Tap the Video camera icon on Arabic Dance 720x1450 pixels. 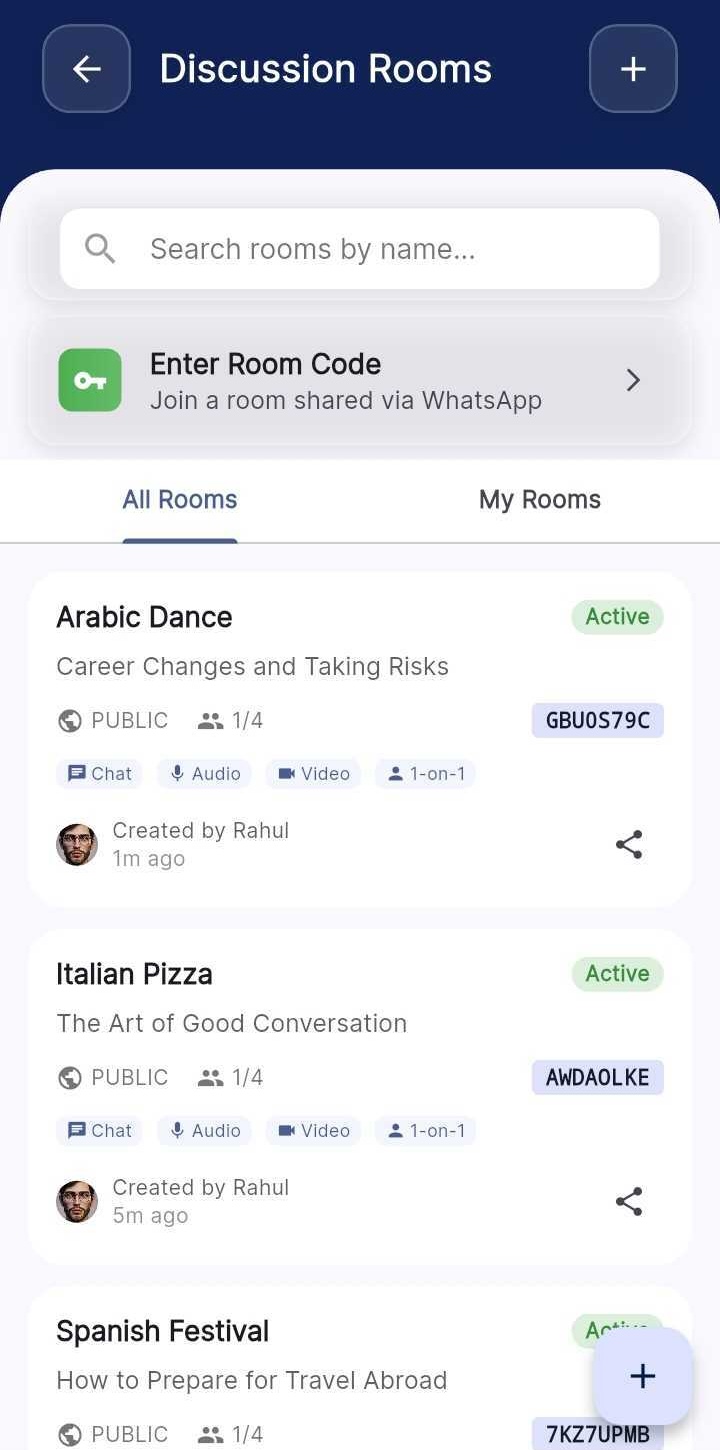point(288,772)
